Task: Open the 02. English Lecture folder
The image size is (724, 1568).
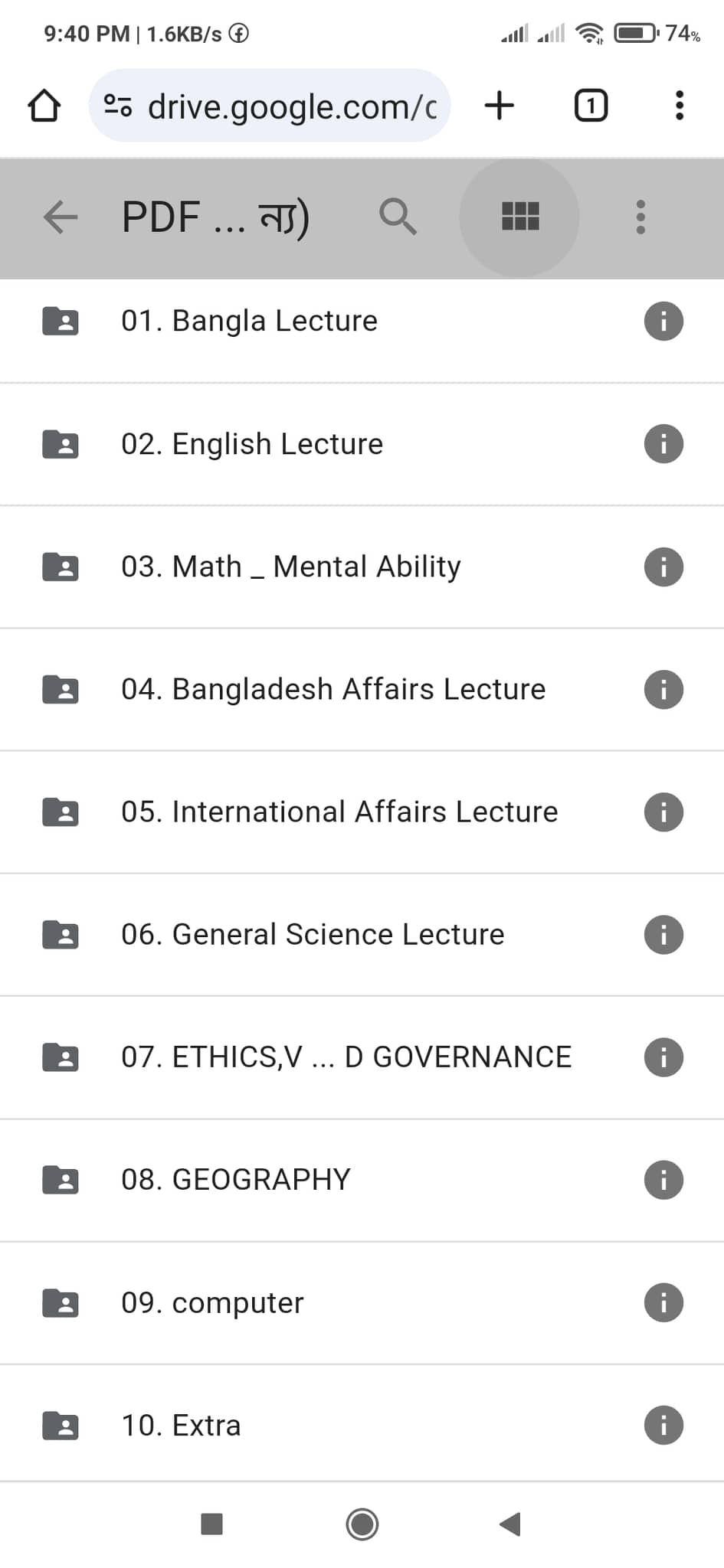Action: coord(362,444)
